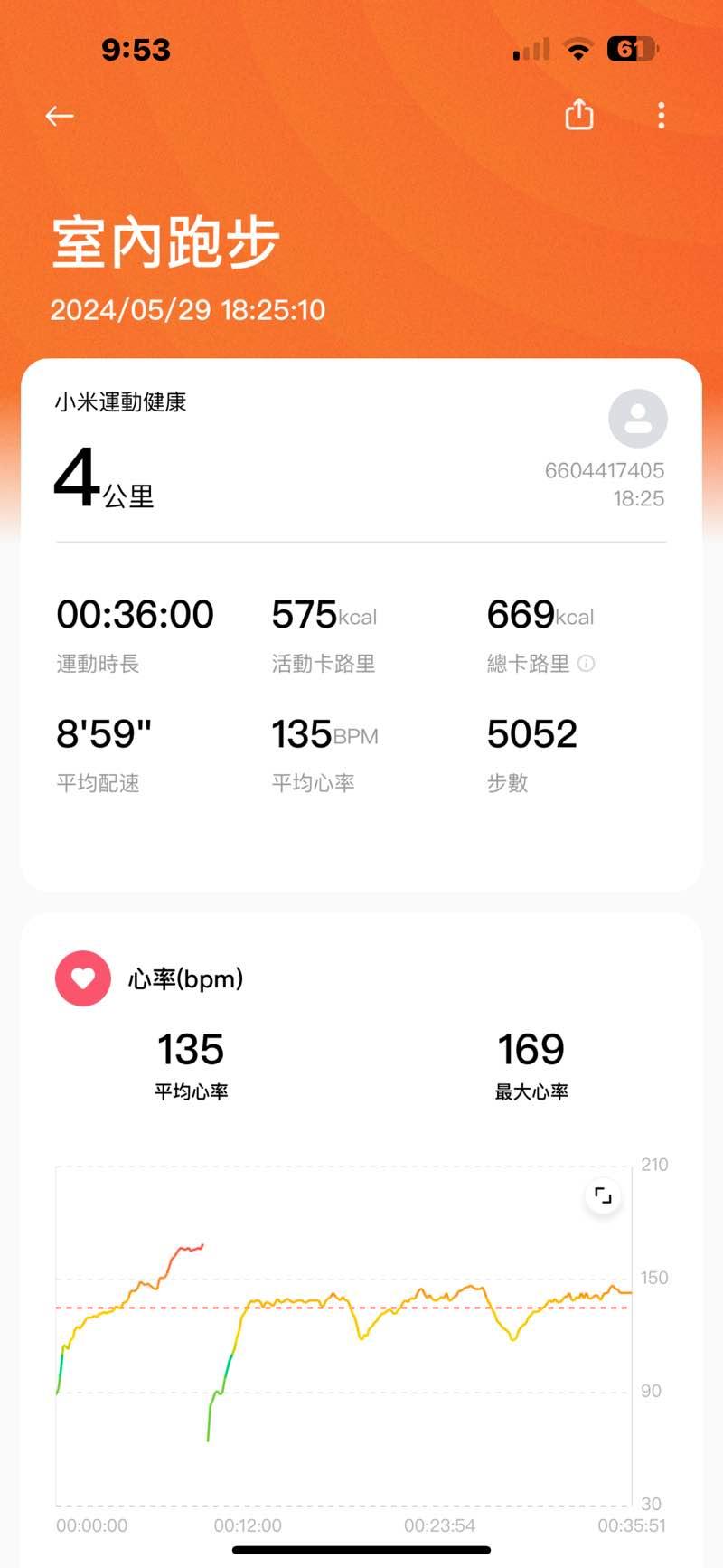723x1568 pixels.
Task: Tap the info icon beside 總卡路里
Action: [586, 664]
